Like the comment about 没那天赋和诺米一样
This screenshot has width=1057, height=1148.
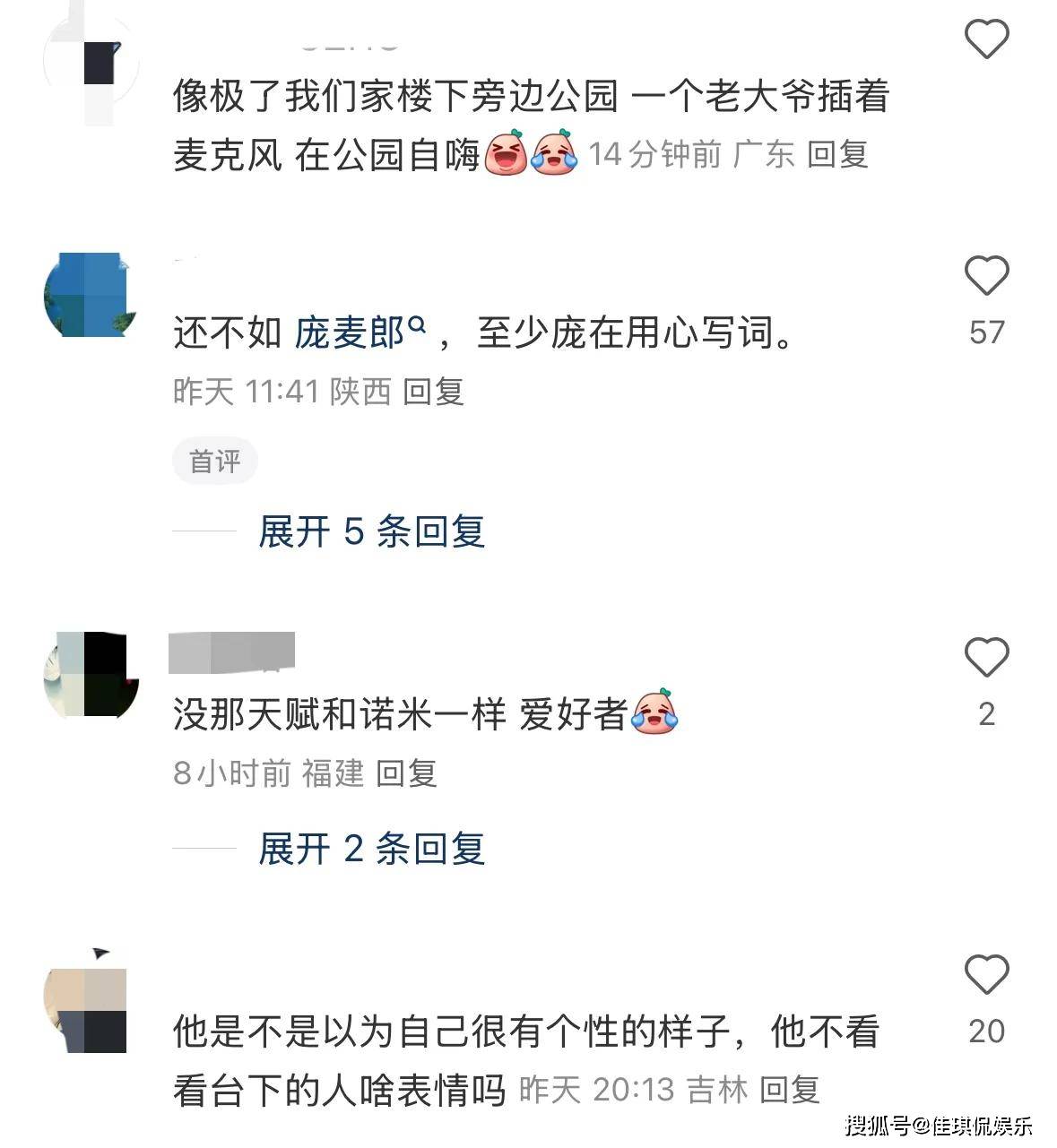click(986, 658)
